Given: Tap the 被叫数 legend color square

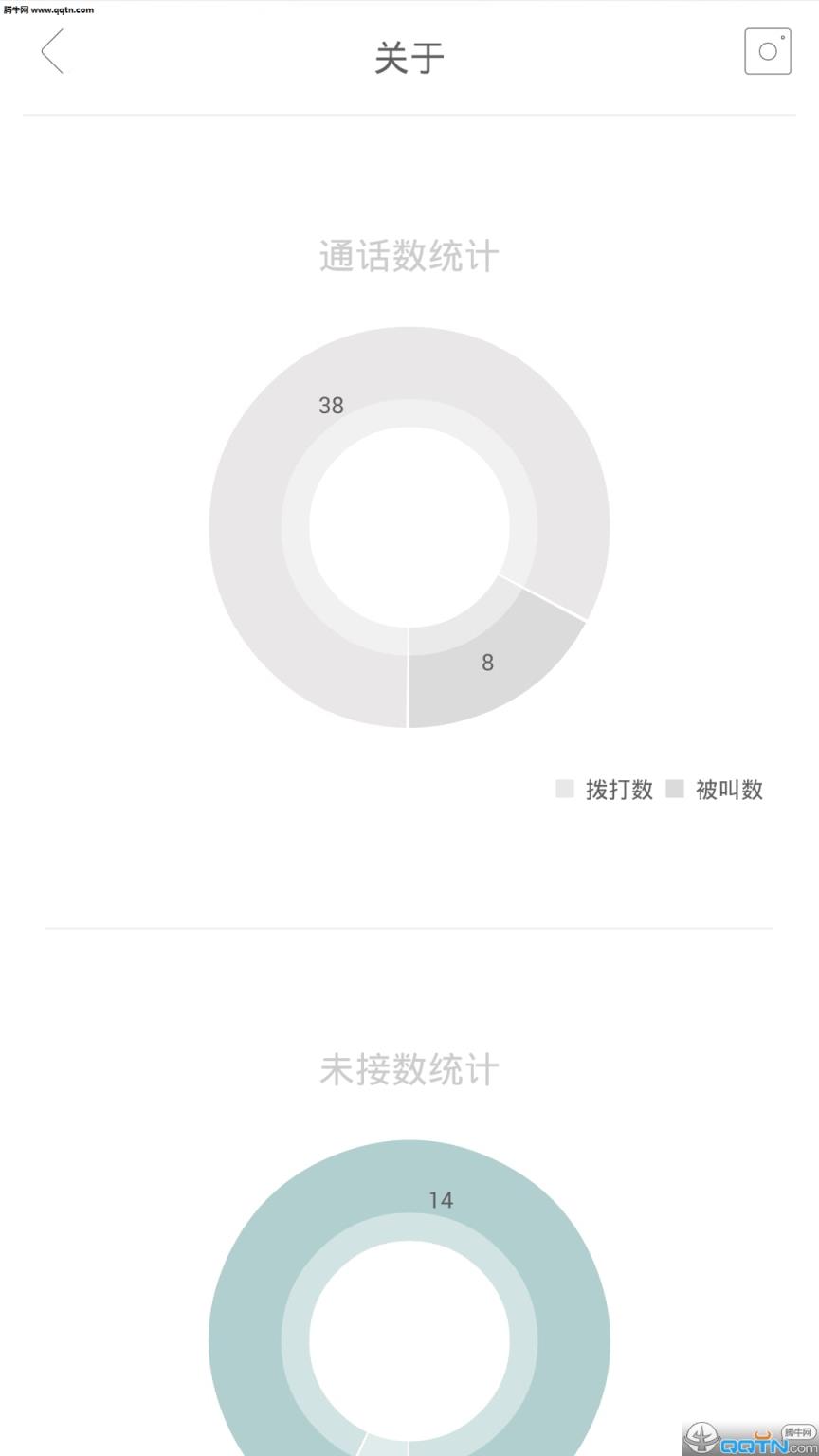Looking at the screenshot, I should [674, 789].
